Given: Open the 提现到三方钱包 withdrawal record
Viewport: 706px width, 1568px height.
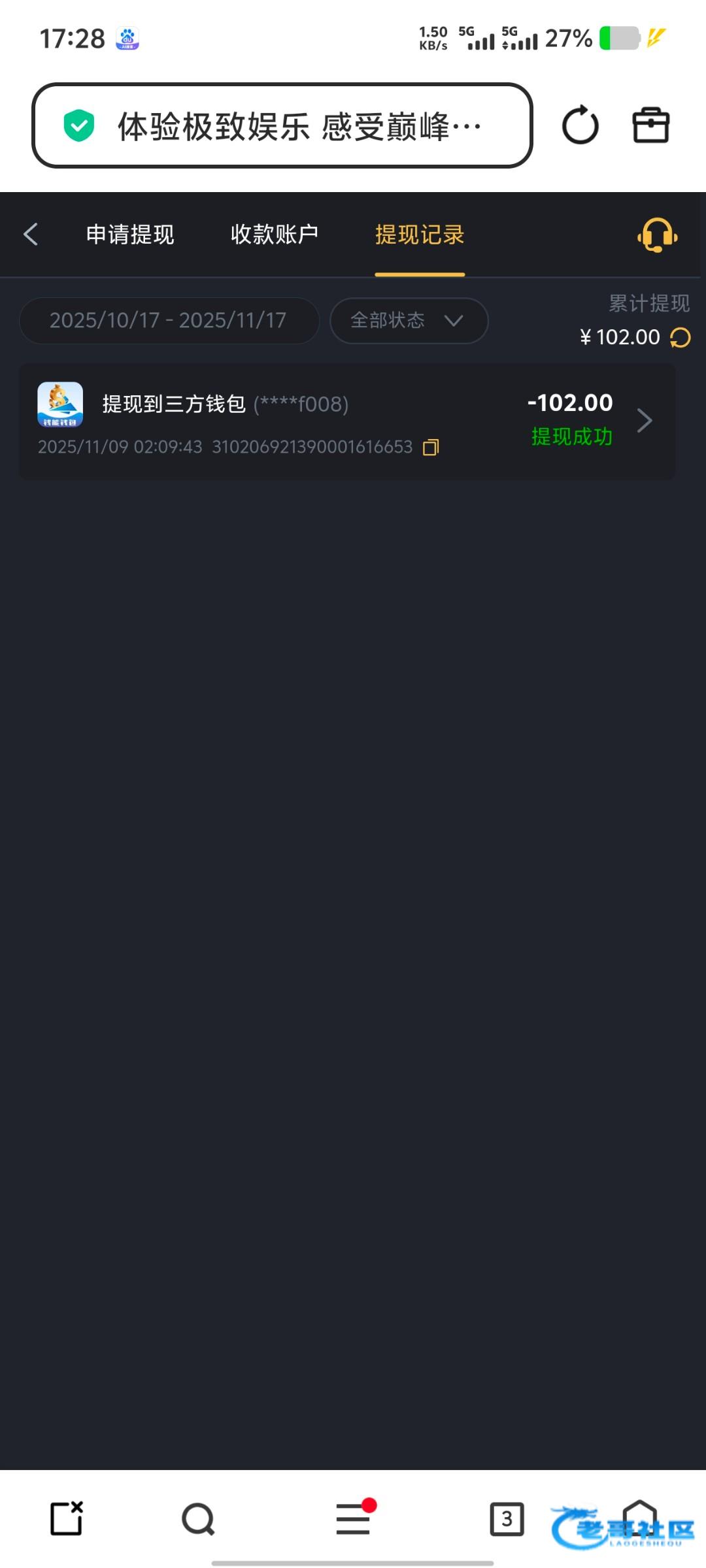Looking at the screenshot, I should click(346, 421).
